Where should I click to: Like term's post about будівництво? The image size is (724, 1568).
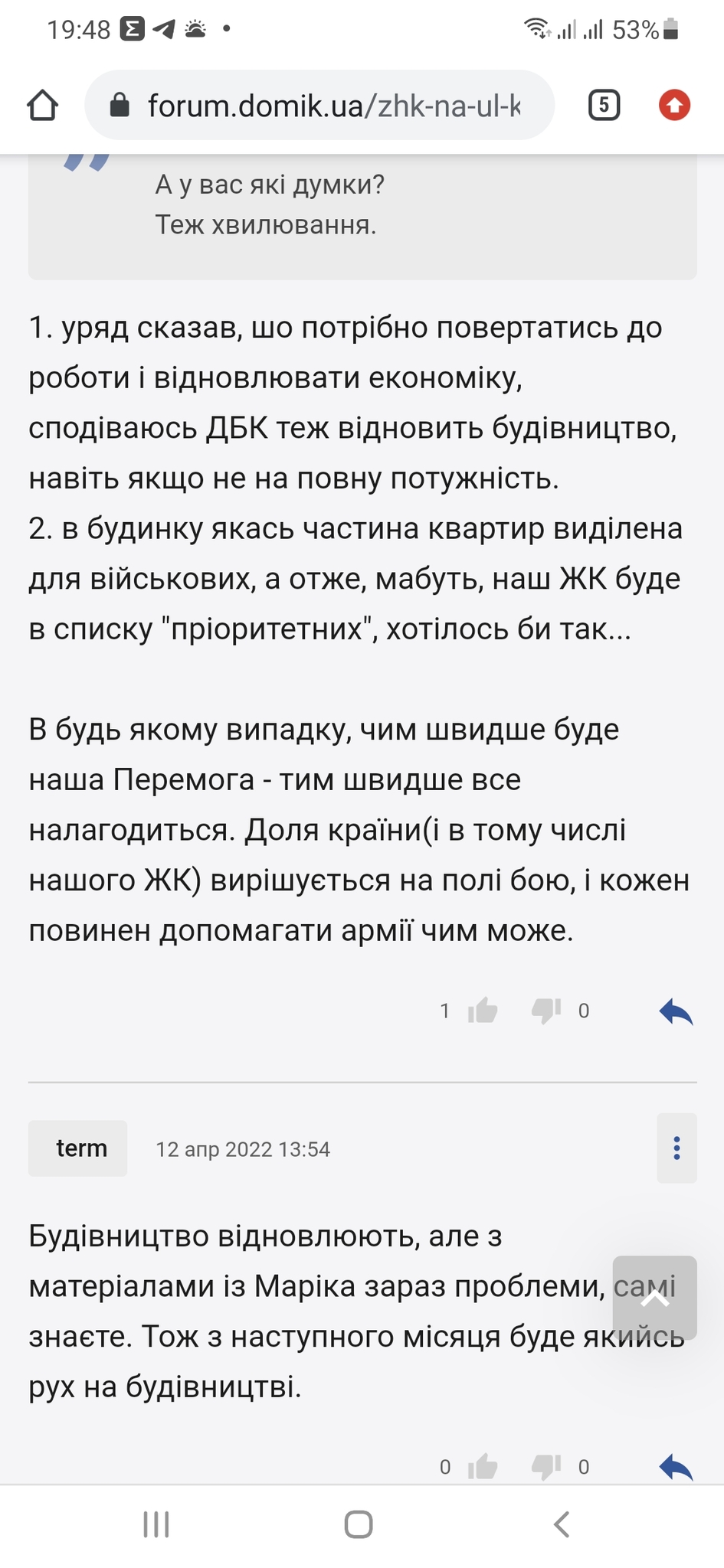(483, 1466)
